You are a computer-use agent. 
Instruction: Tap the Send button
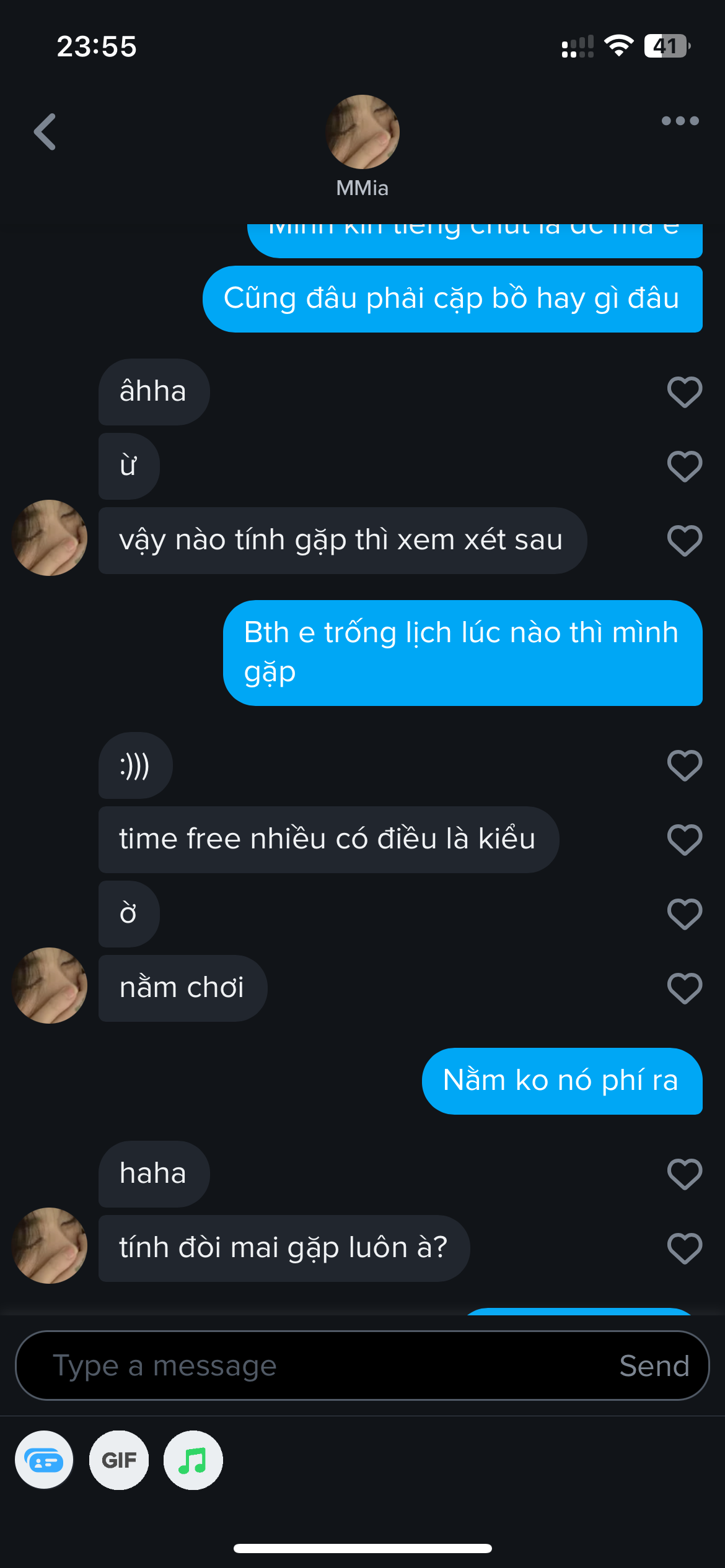tap(654, 1365)
